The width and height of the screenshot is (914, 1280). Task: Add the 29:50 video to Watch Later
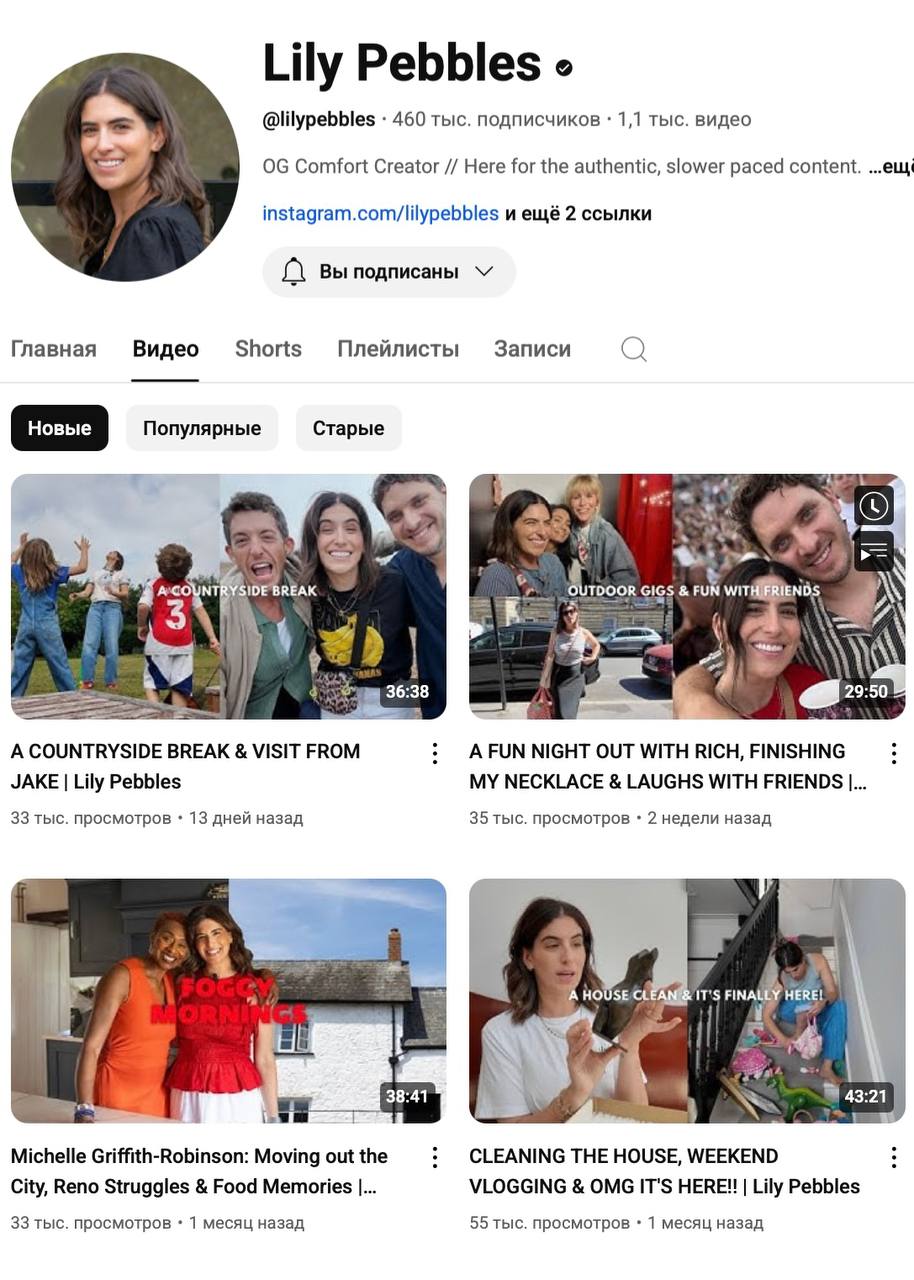874,506
